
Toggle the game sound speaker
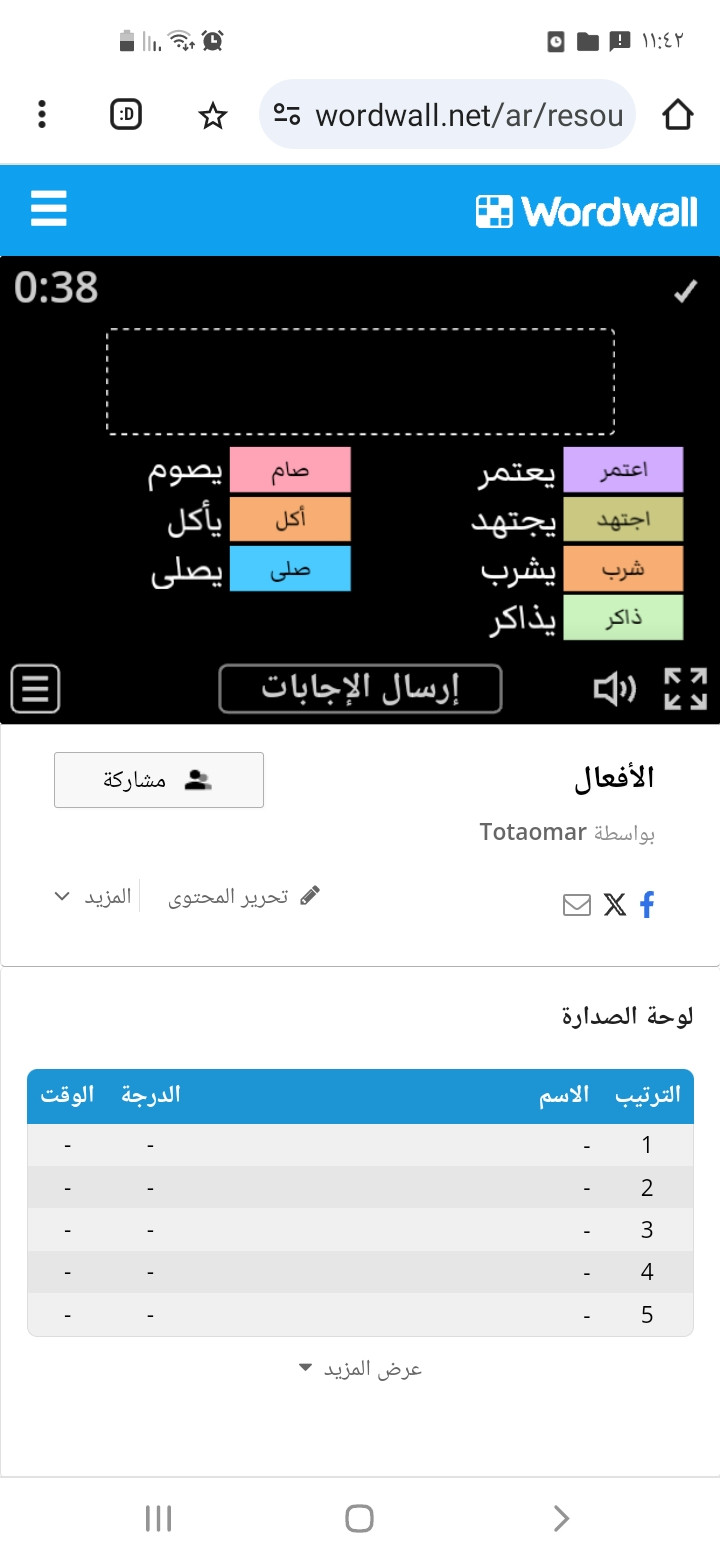click(614, 689)
